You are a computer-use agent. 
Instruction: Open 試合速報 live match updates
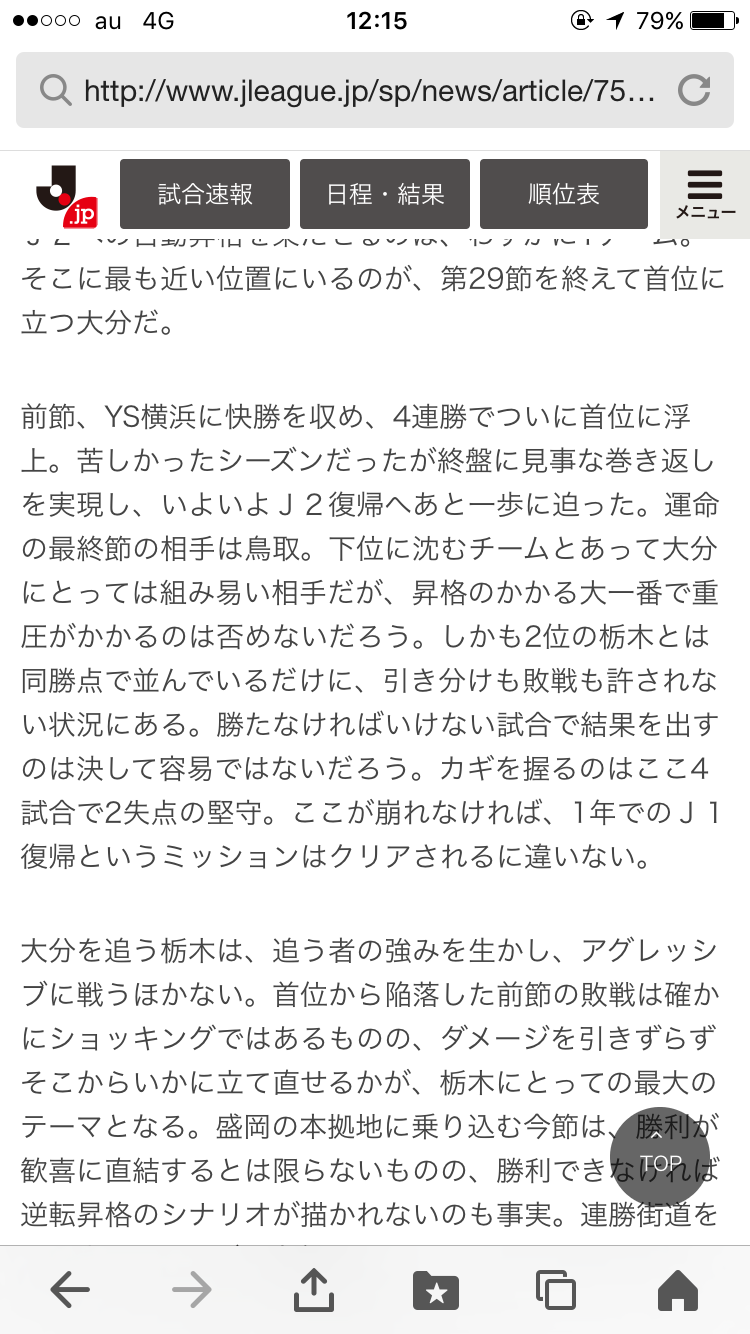coord(205,194)
